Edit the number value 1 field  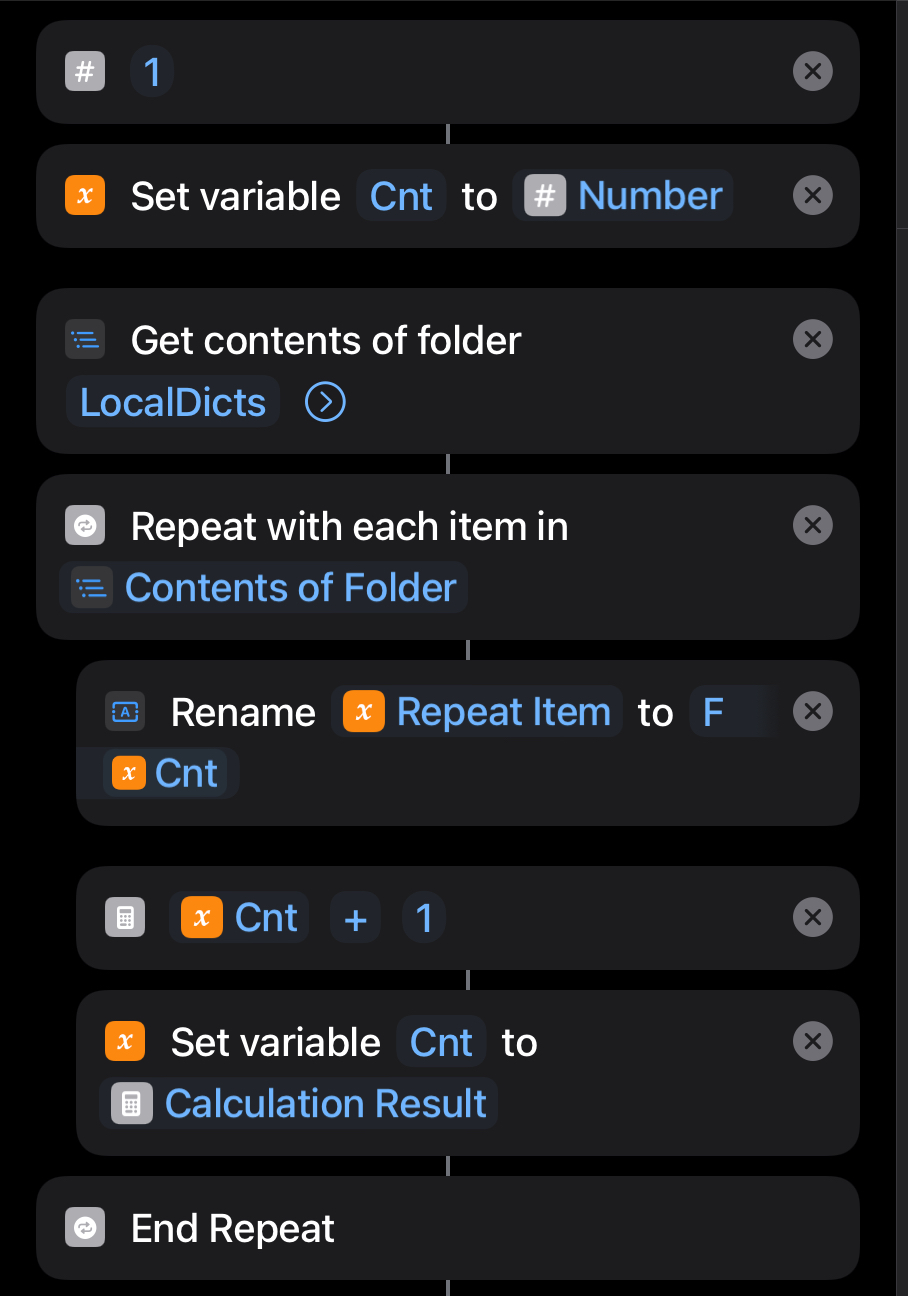152,72
